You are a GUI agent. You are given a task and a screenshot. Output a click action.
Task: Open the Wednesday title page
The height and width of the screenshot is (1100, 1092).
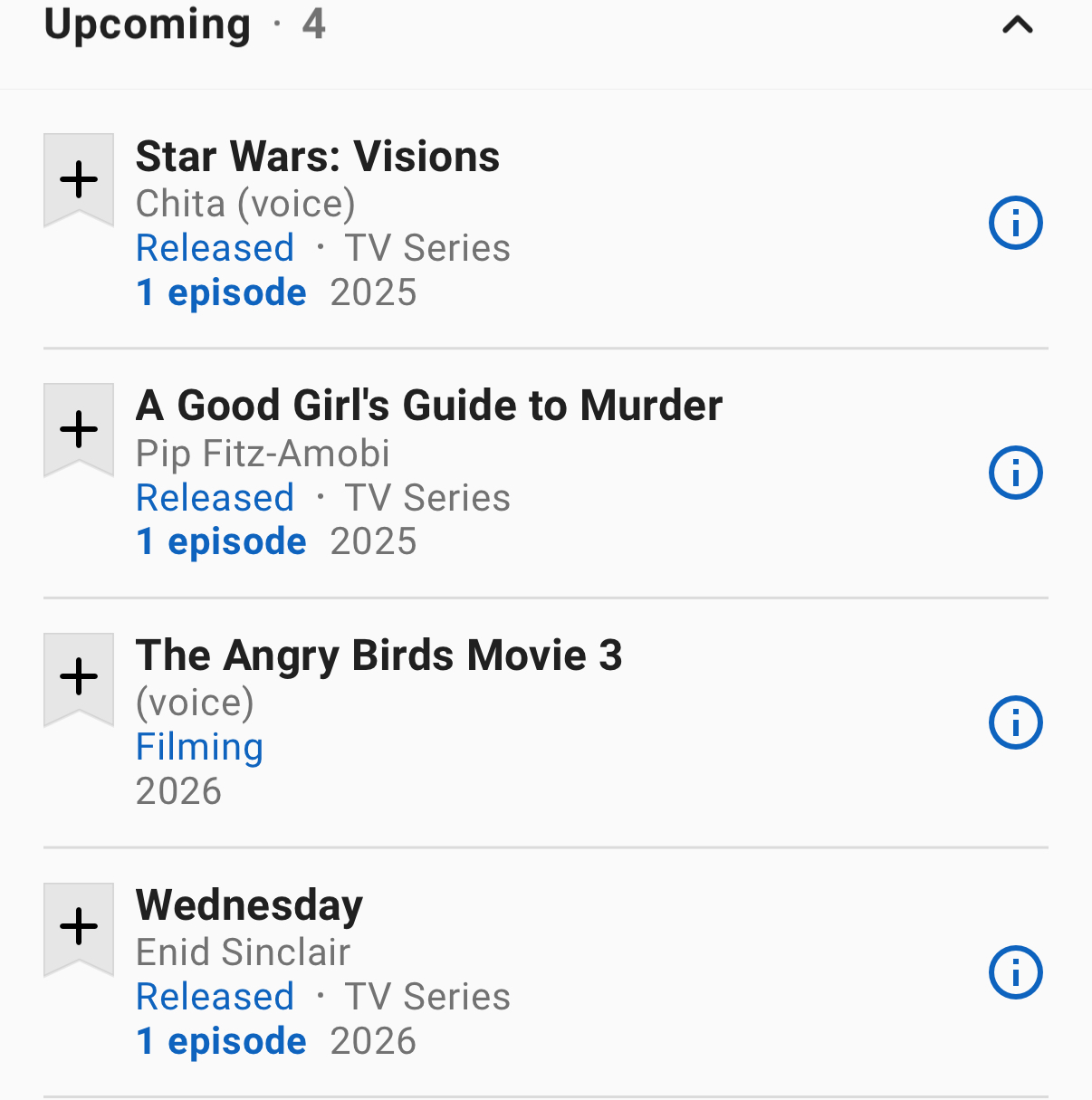click(249, 905)
